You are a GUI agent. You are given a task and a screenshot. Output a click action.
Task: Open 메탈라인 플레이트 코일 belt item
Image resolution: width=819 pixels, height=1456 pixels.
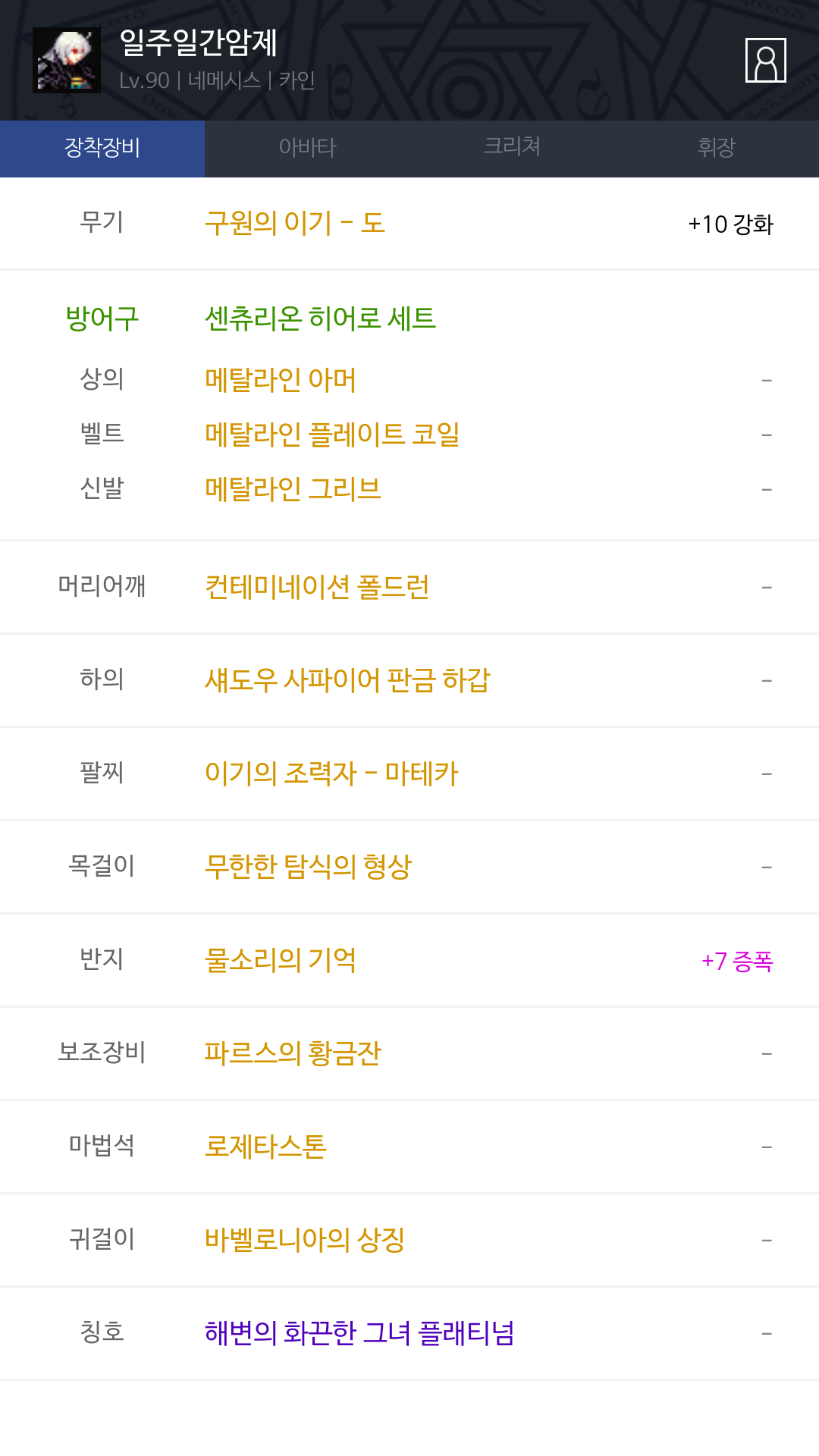[x=332, y=434]
